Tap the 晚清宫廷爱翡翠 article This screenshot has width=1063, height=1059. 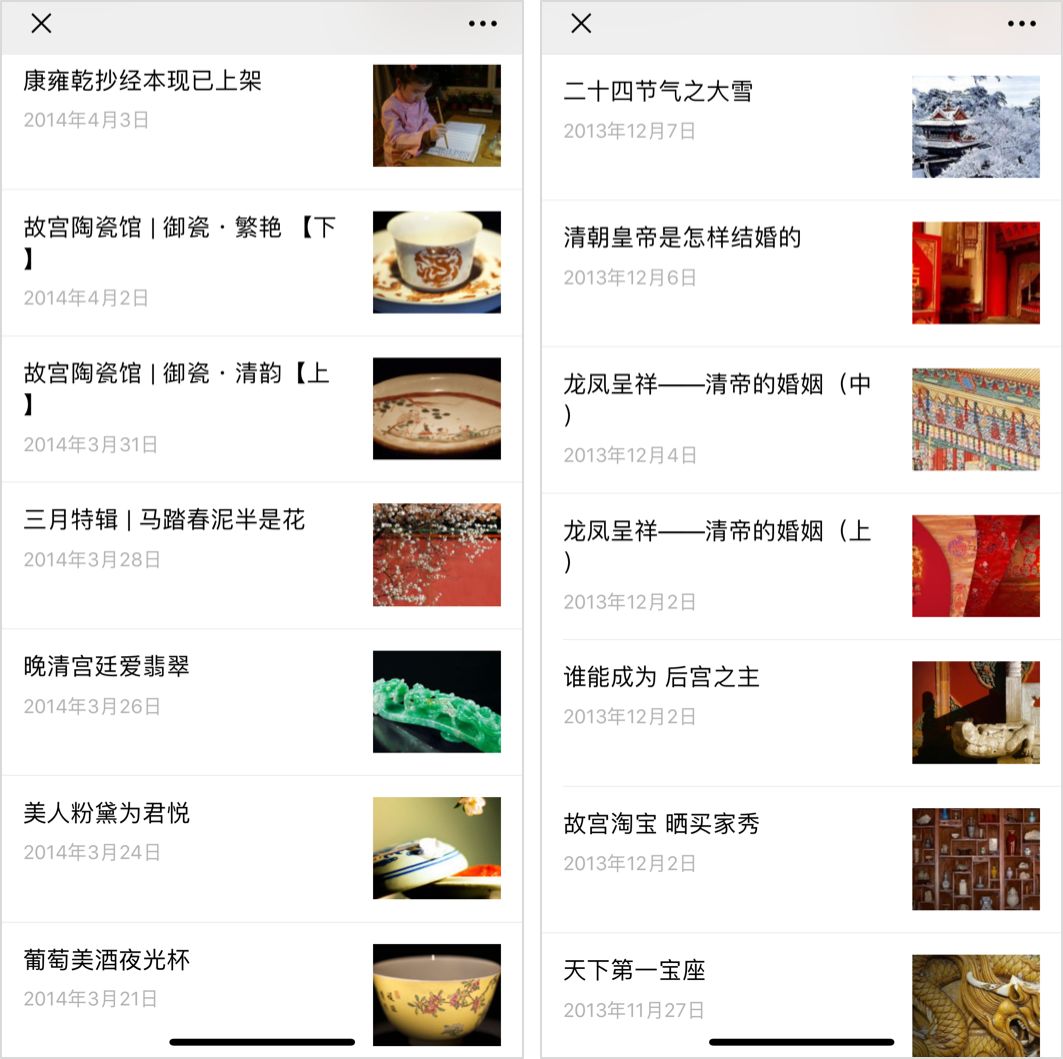[107, 666]
